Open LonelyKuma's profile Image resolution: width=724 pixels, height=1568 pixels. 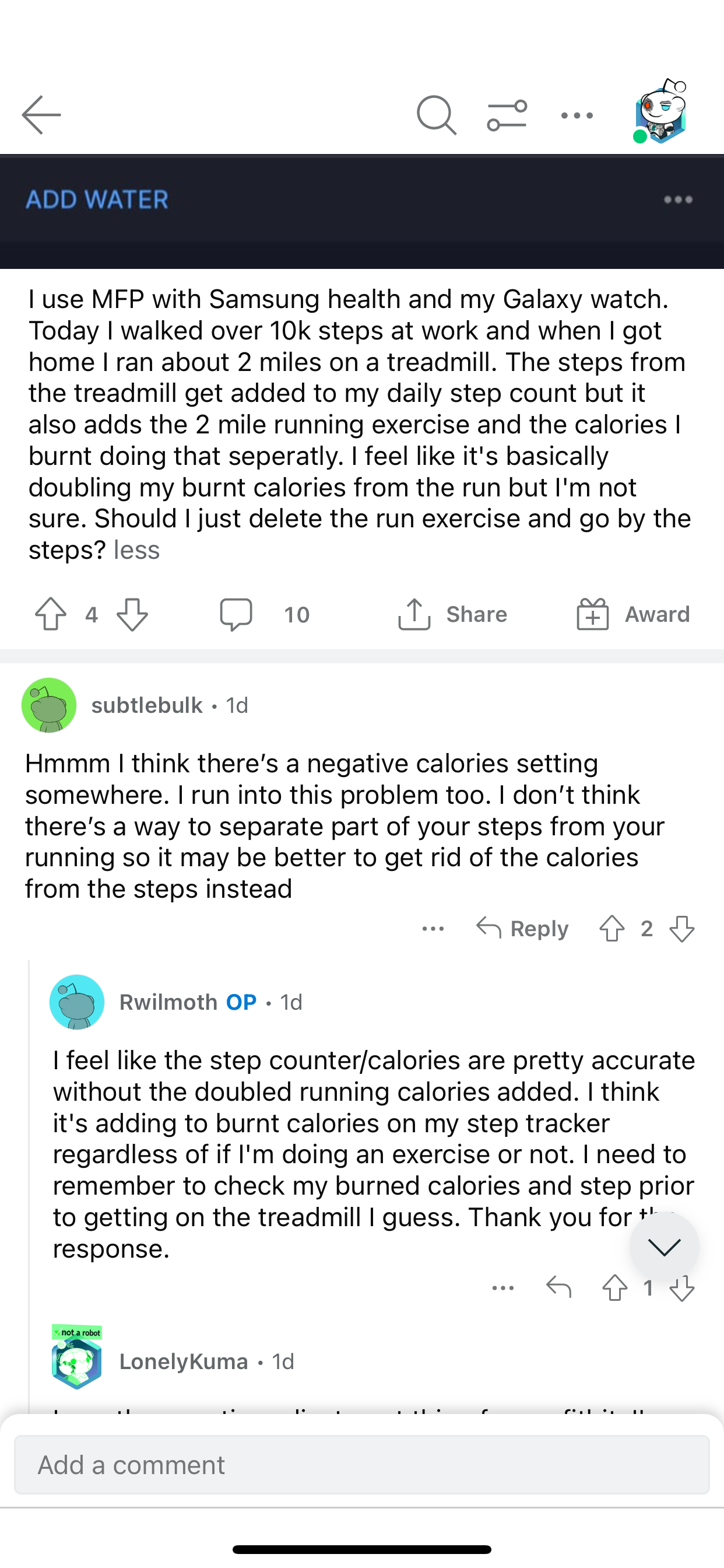click(x=184, y=1361)
